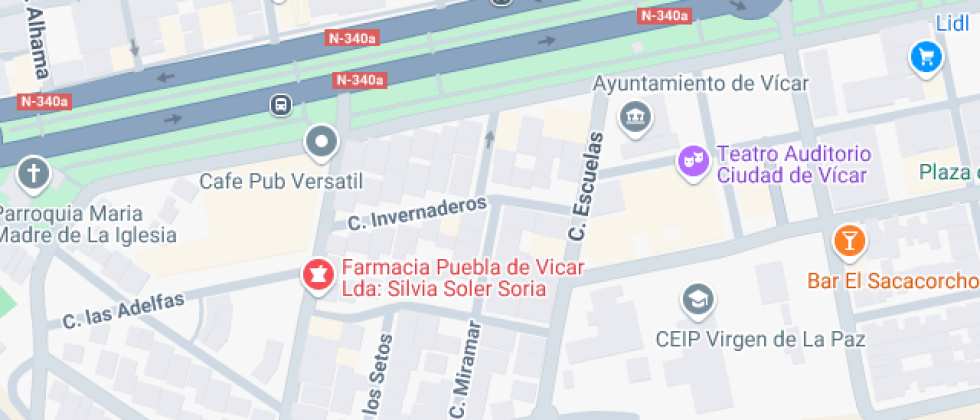980x420 pixels.
Task: Open the Ayuntamiento de Vícar marker
Action: click(634, 118)
